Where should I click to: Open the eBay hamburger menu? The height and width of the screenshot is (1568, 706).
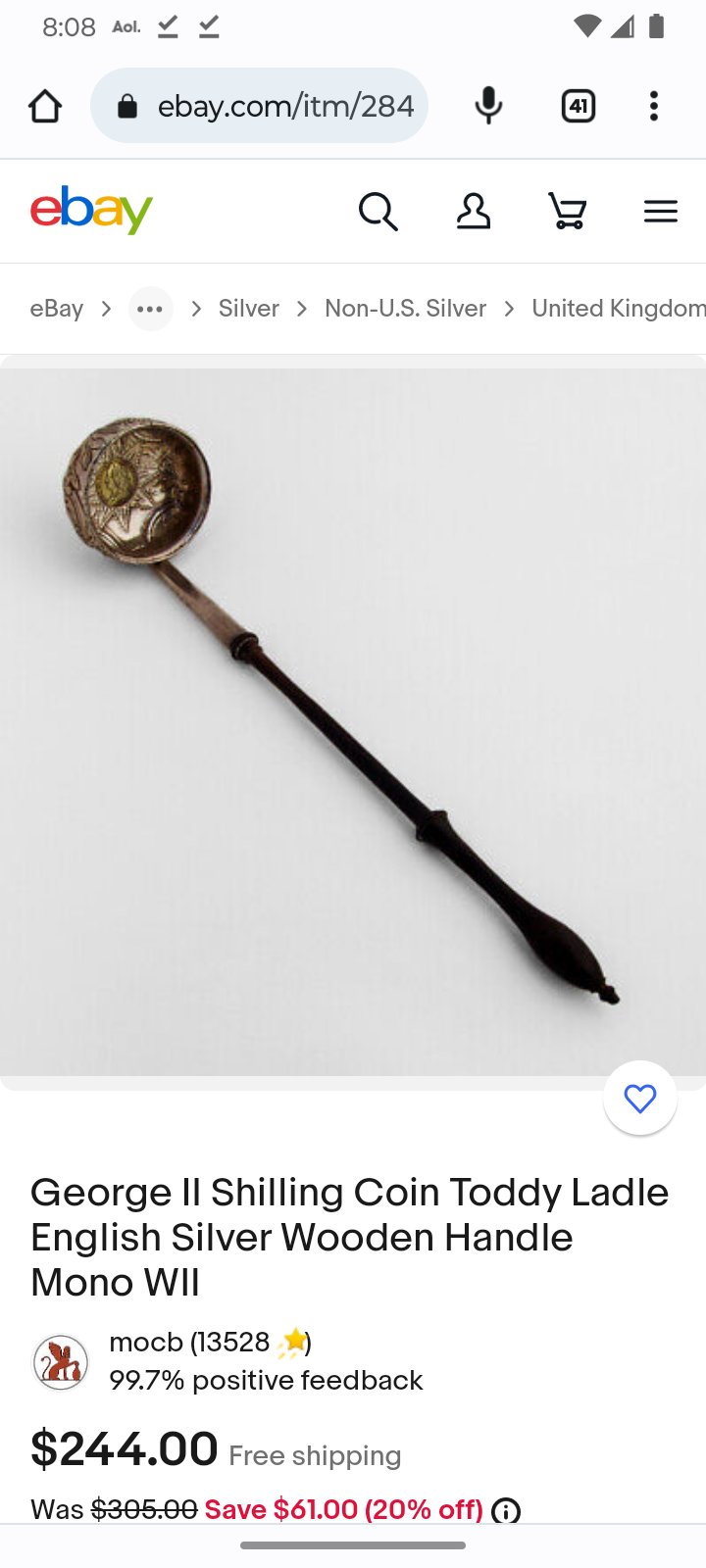(661, 211)
